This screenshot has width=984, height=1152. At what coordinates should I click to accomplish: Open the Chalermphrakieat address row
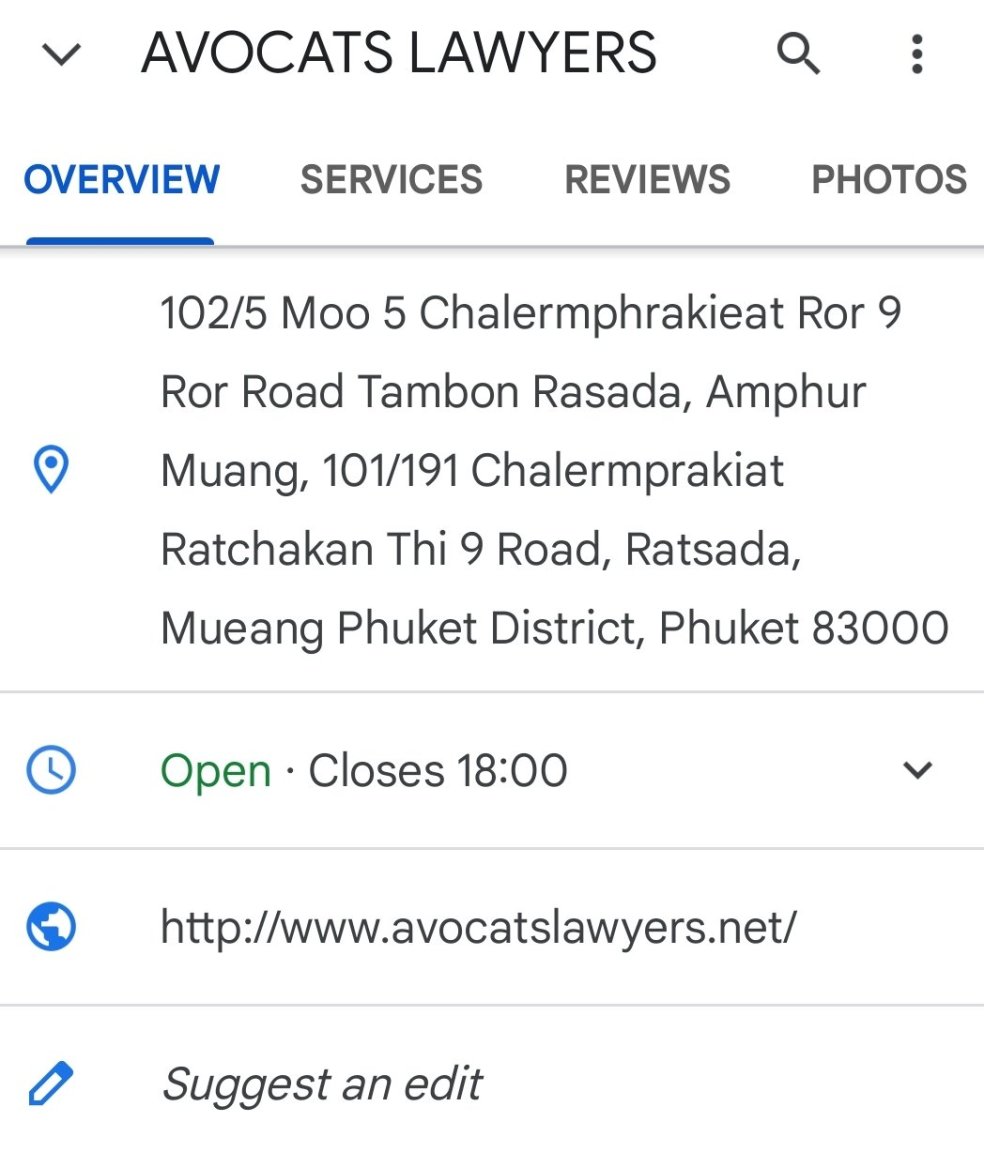tap(530, 470)
